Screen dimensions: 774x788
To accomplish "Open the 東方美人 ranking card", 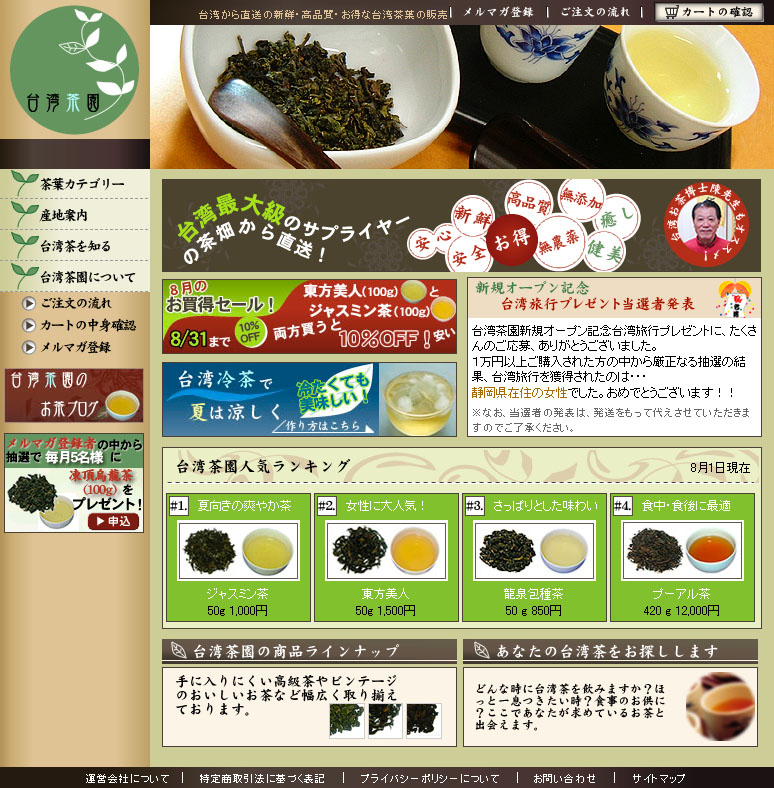I will [x=385, y=557].
